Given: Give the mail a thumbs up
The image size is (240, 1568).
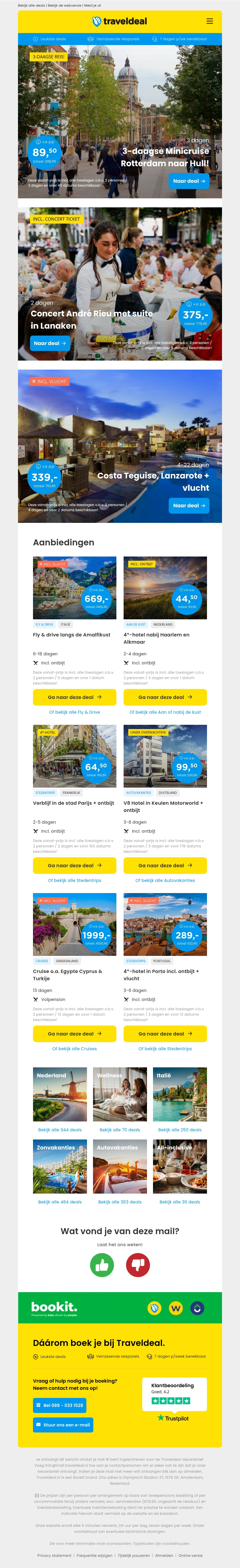Looking at the screenshot, I should coord(102,1265).
